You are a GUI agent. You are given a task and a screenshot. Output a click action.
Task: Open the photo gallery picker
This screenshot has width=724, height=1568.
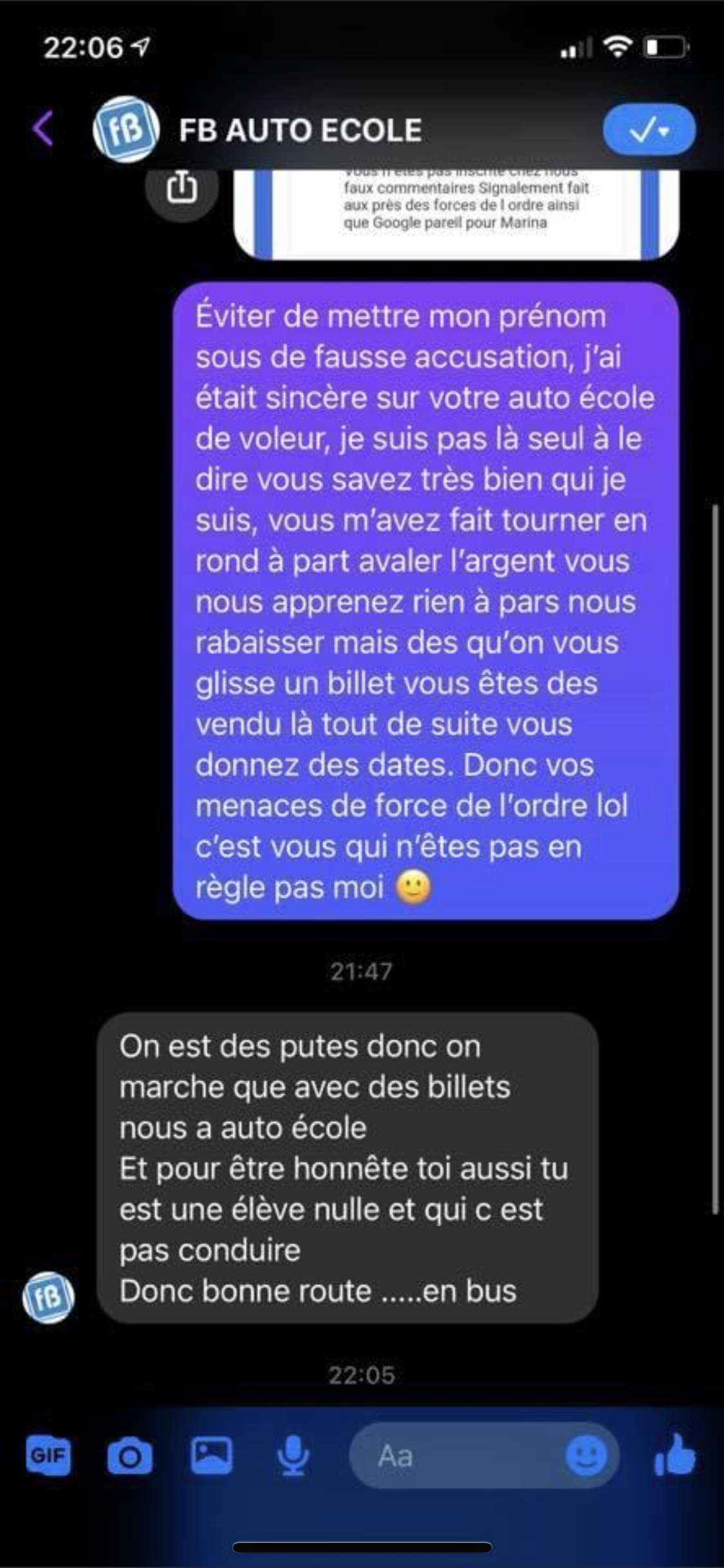(x=211, y=1455)
